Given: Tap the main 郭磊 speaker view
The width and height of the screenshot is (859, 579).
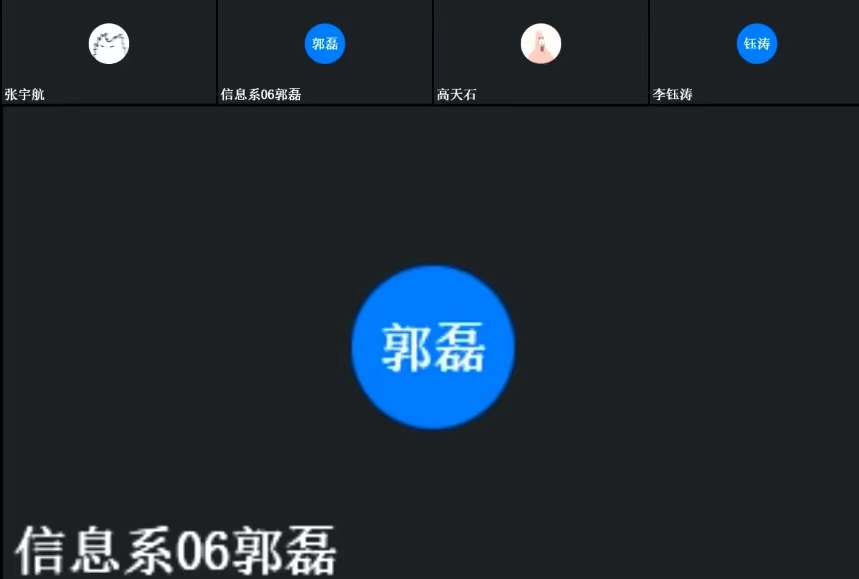Looking at the screenshot, I should coord(432,346).
